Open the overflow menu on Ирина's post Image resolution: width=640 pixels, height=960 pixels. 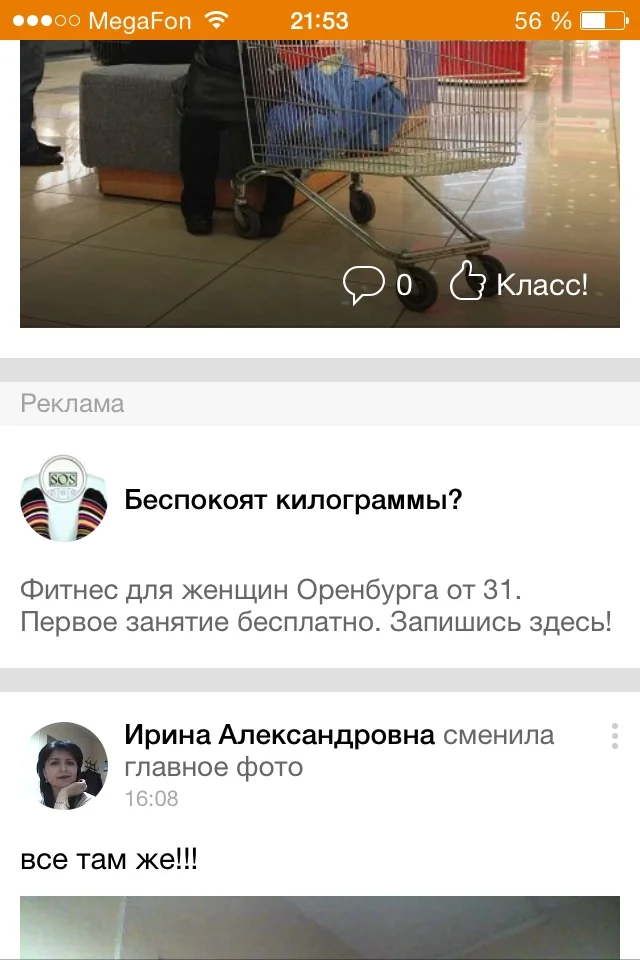click(614, 737)
